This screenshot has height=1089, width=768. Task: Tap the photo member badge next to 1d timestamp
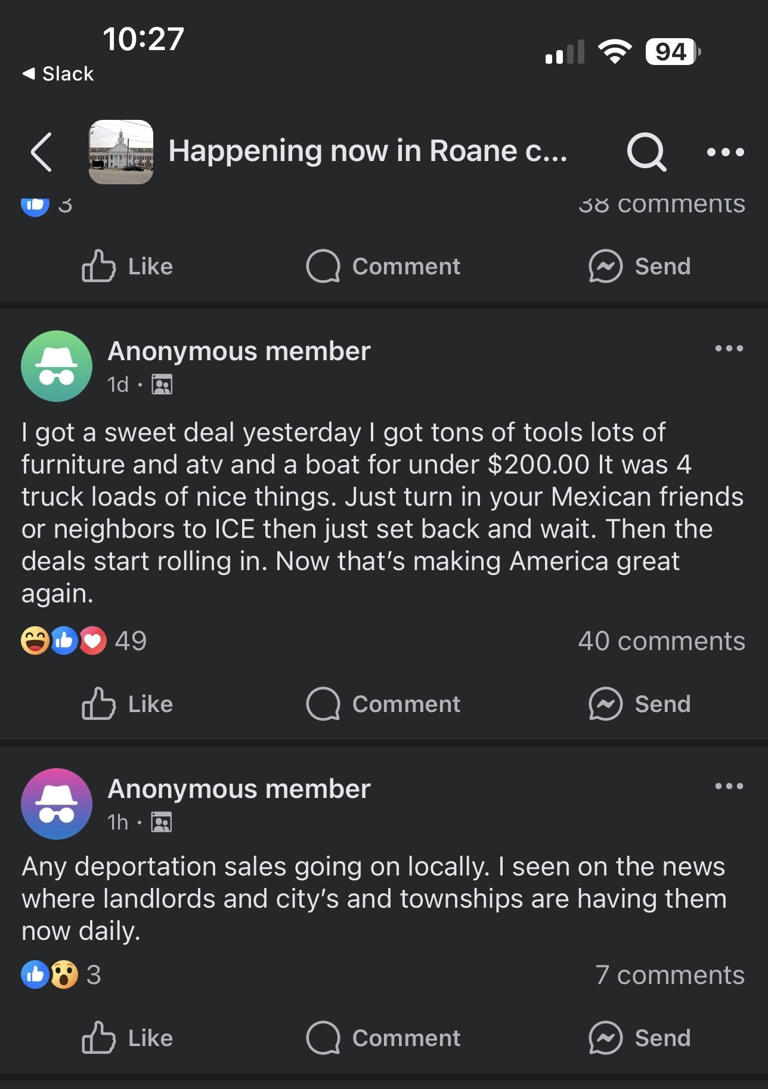pos(163,384)
